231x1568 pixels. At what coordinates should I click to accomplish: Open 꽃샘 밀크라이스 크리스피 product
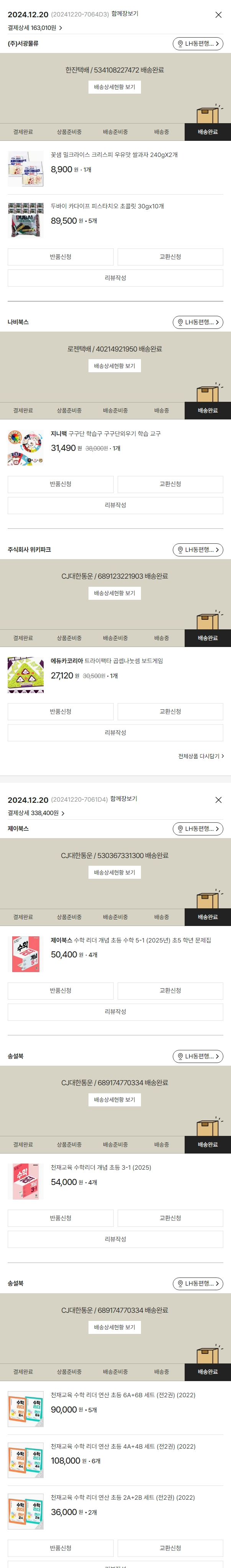[114, 155]
